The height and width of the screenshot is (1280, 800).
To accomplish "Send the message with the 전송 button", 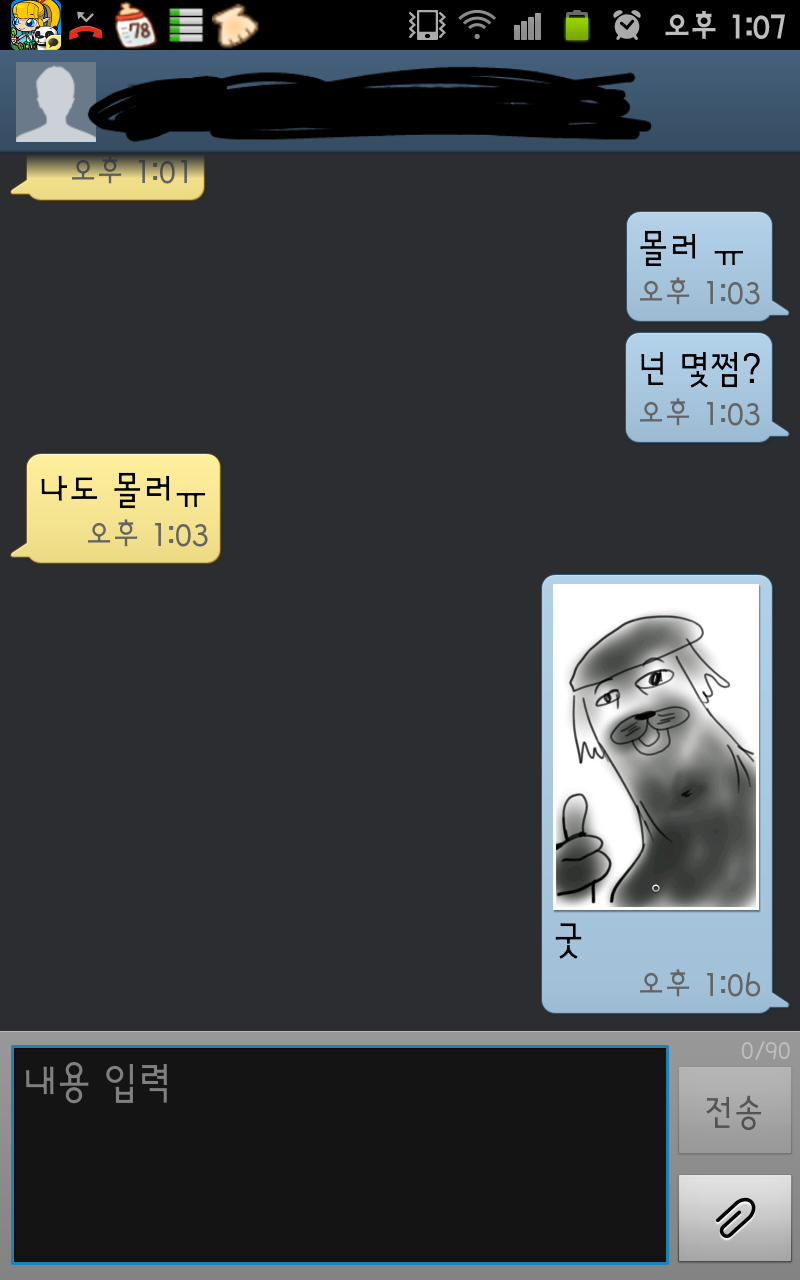I will pyautogui.click(x=734, y=1111).
